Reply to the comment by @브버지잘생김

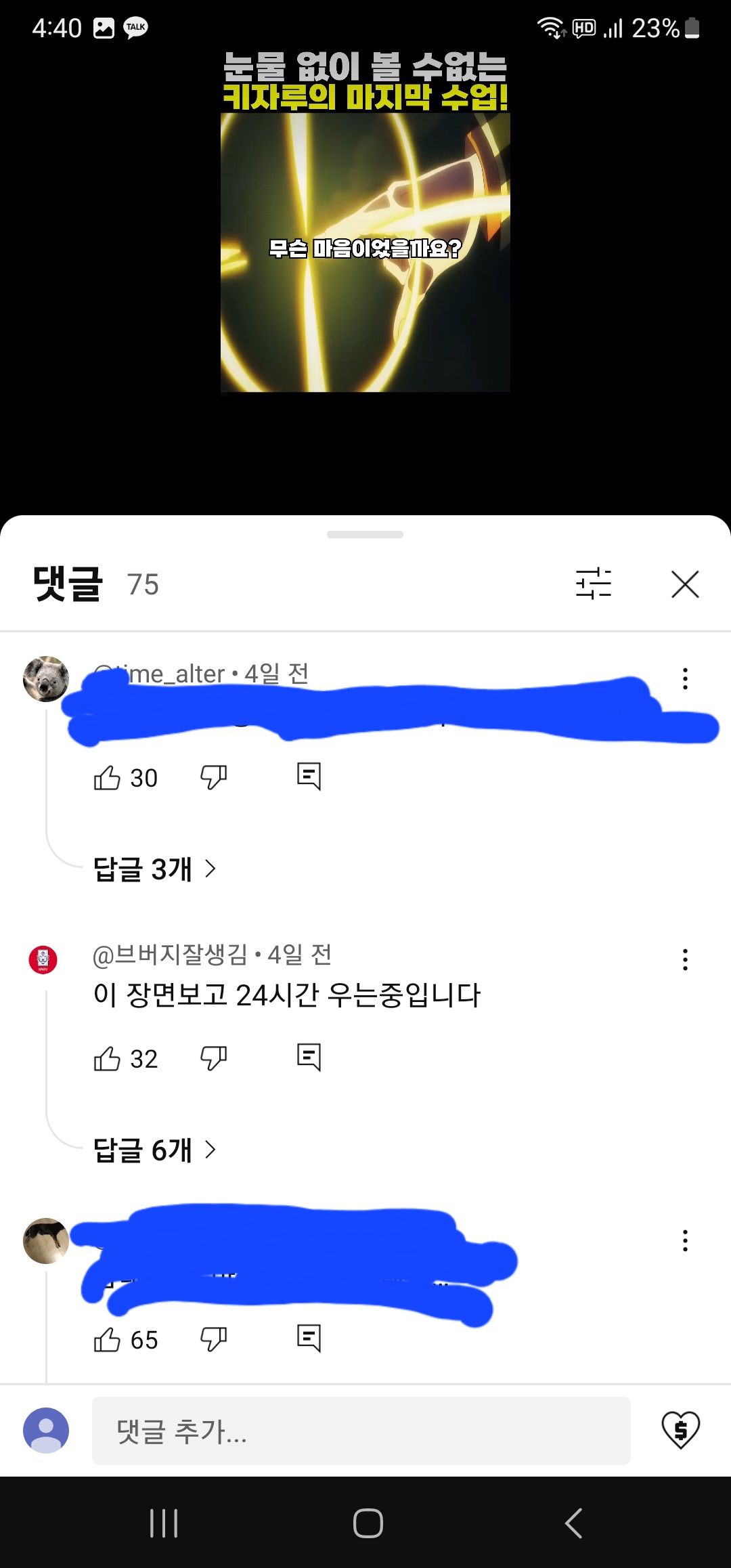(309, 1058)
